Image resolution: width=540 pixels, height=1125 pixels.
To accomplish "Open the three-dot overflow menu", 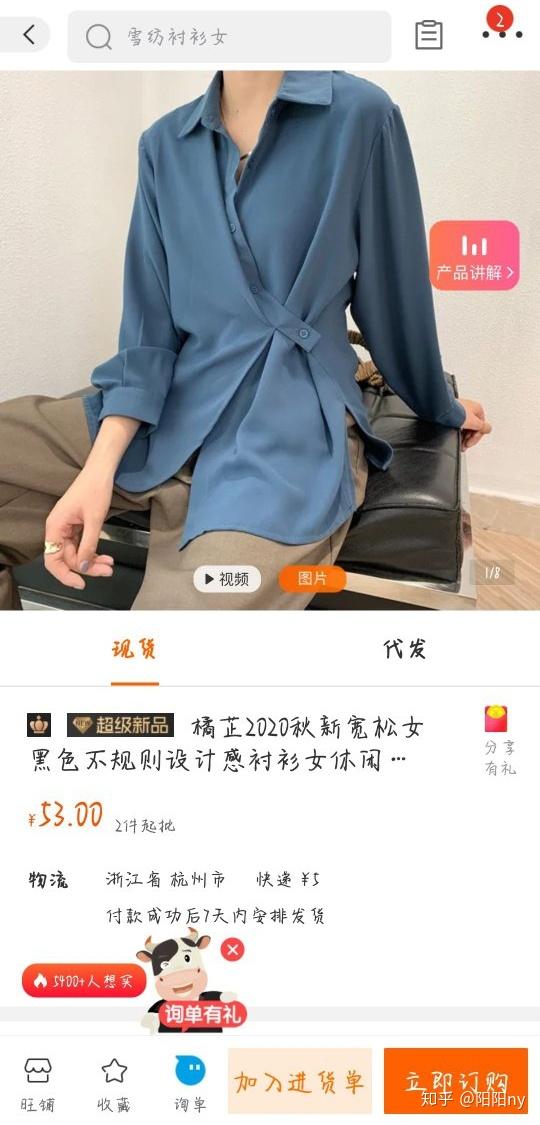I will [502, 34].
